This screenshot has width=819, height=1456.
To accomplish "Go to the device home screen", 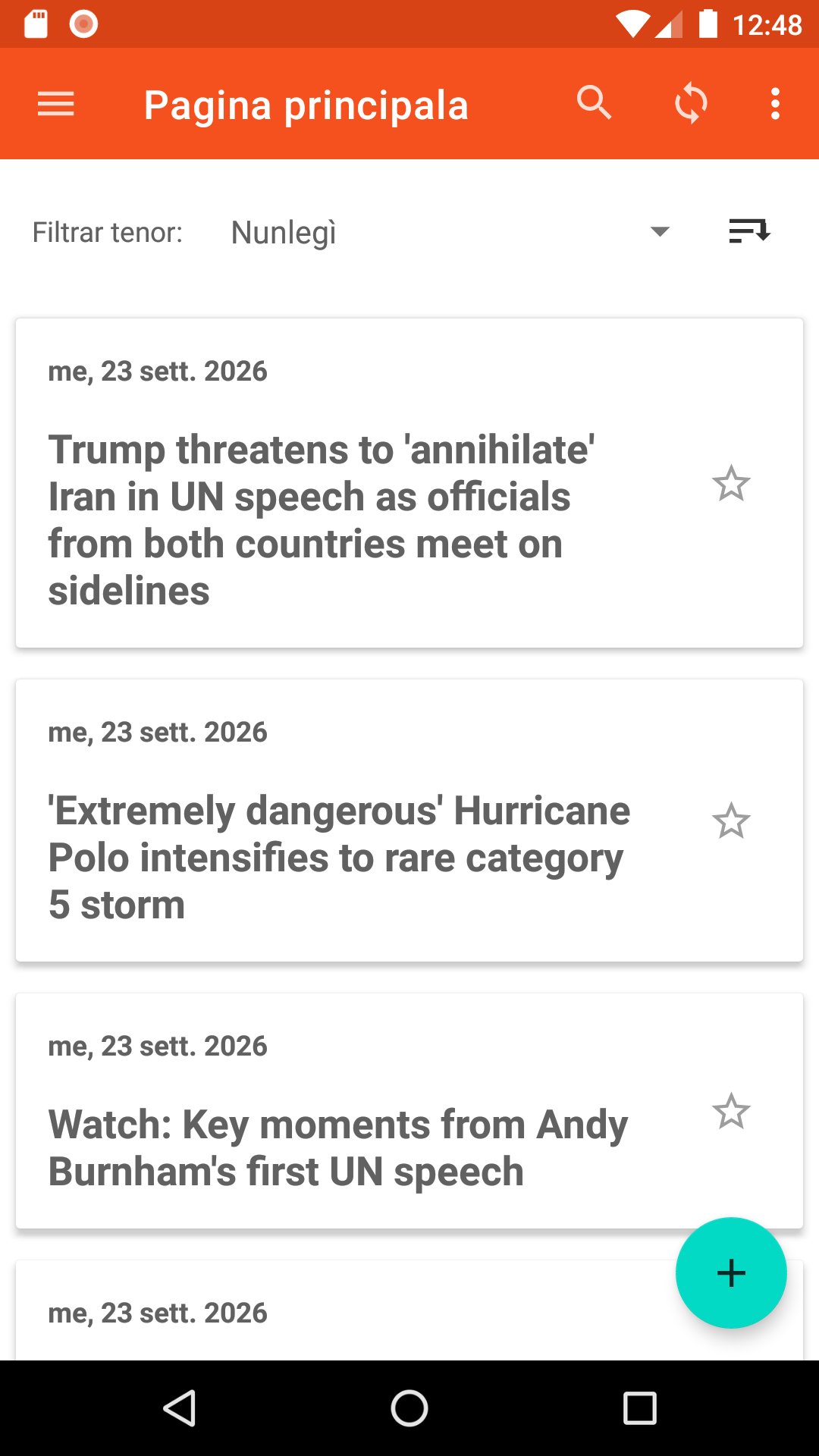I will pos(409,1408).
